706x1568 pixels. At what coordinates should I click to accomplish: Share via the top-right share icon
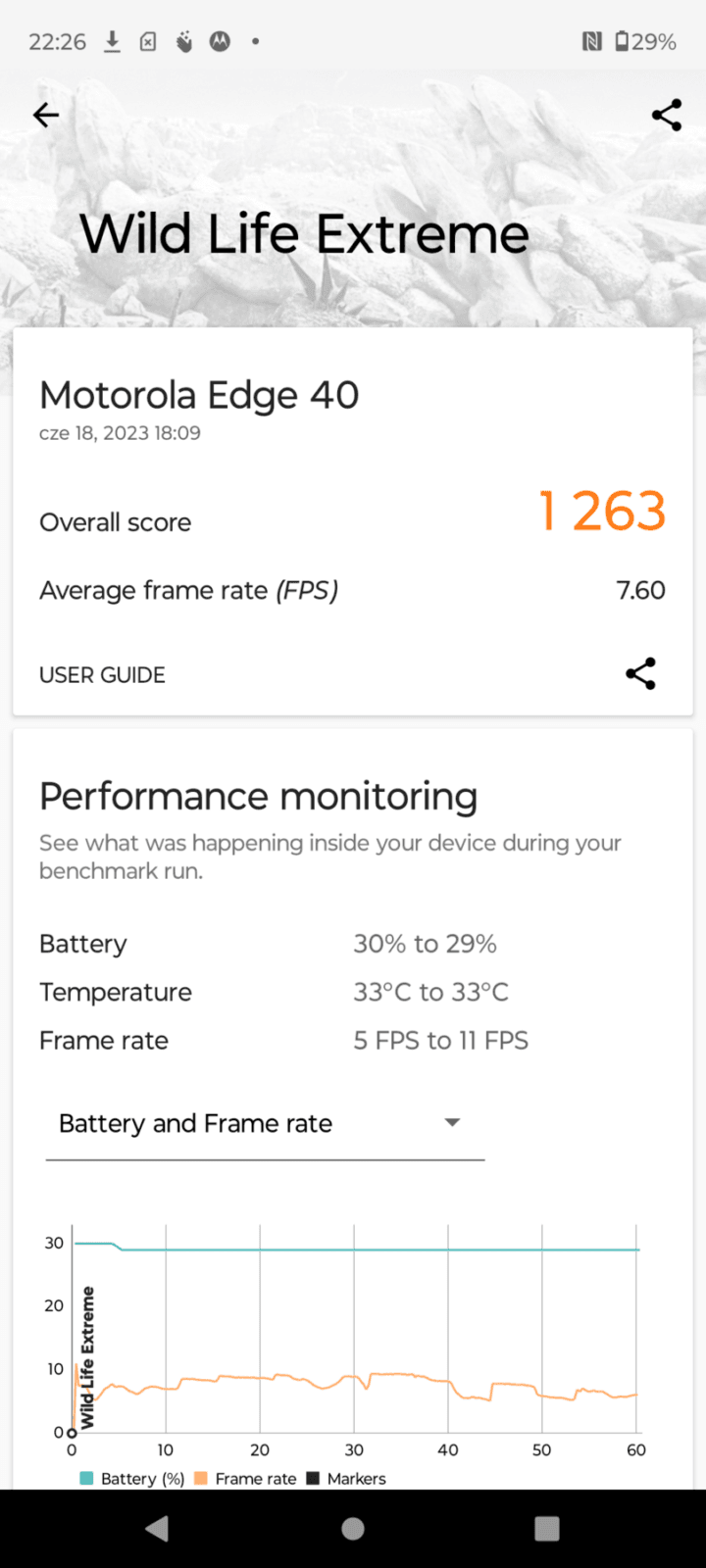pos(667,115)
